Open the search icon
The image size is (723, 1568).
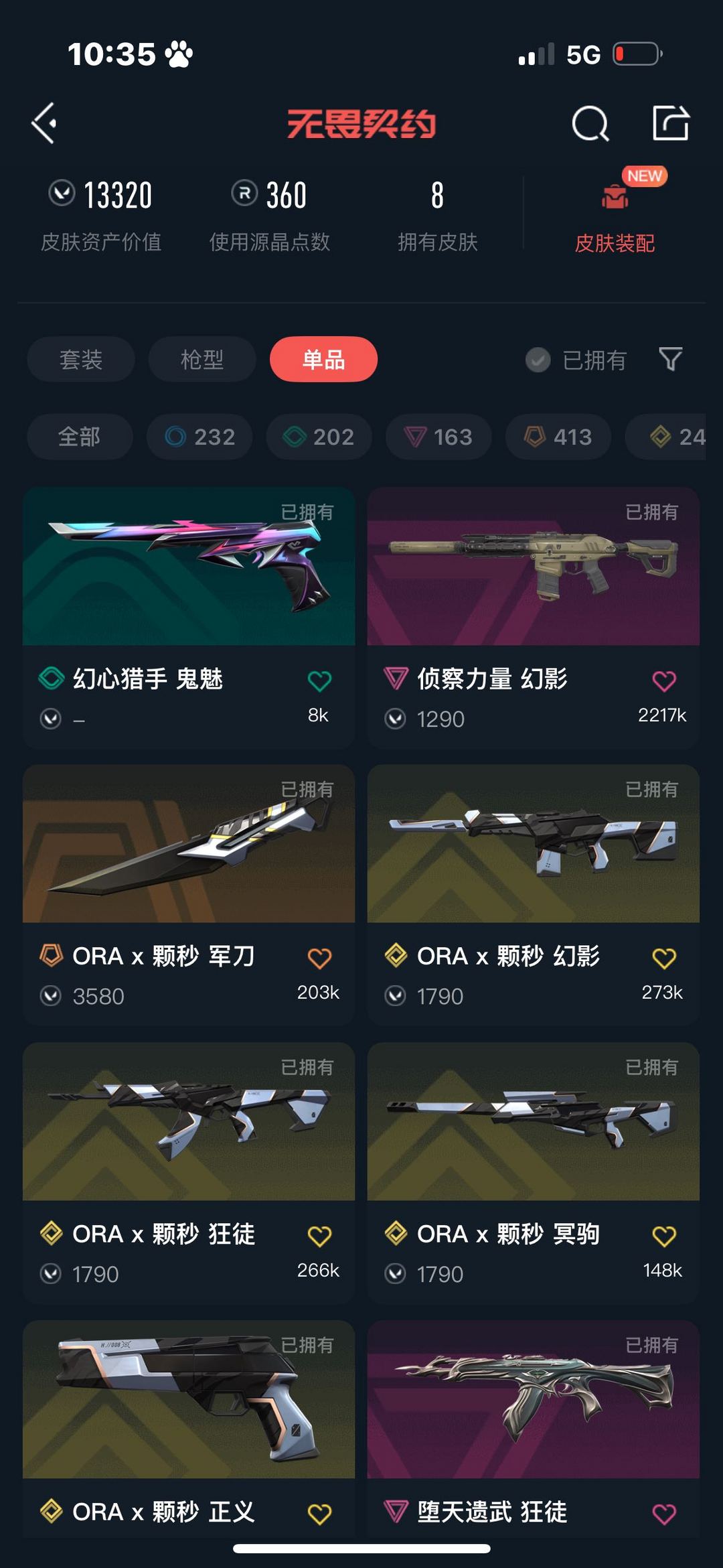(x=590, y=124)
